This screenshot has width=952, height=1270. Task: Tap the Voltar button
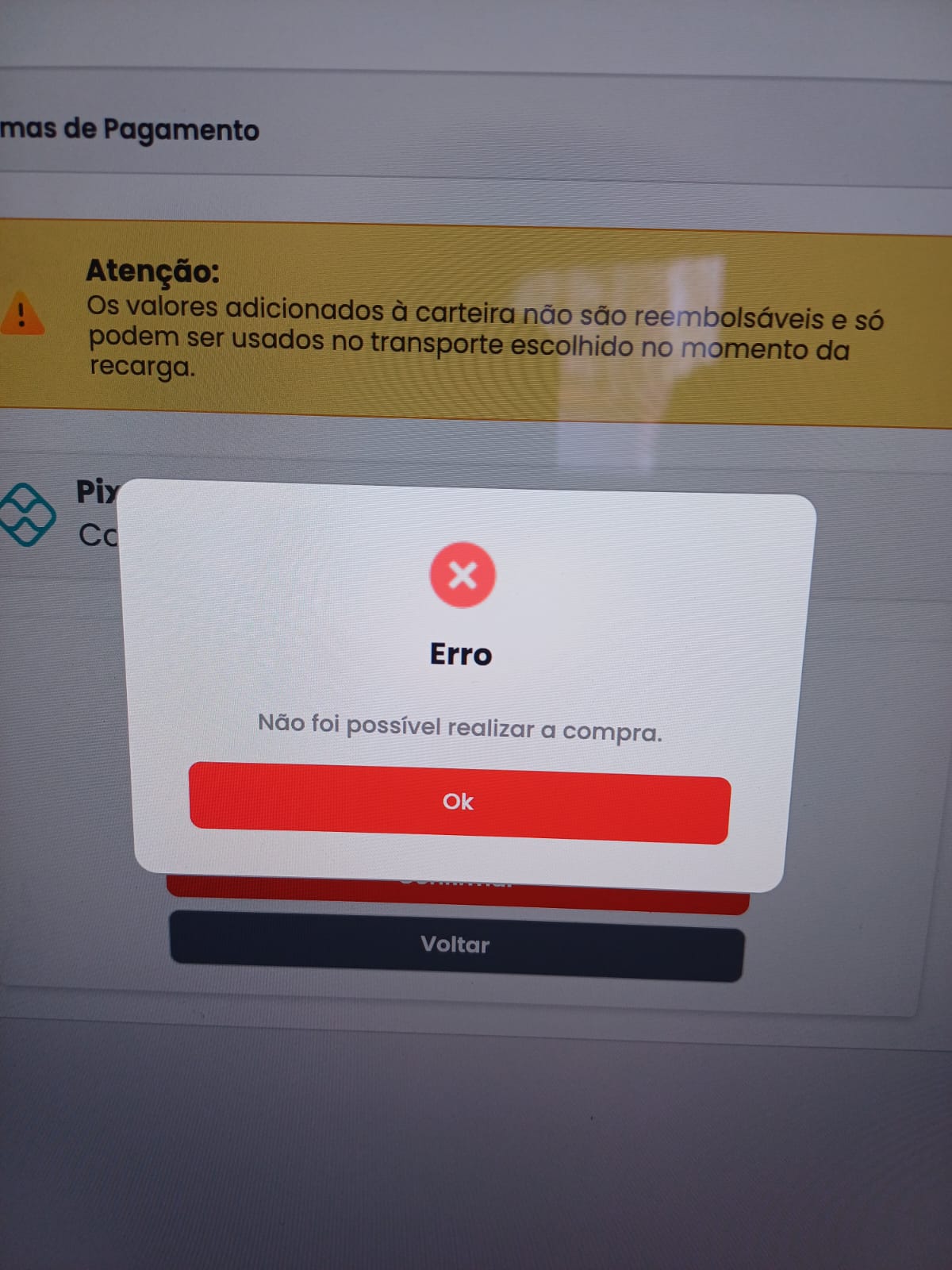coord(456,945)
